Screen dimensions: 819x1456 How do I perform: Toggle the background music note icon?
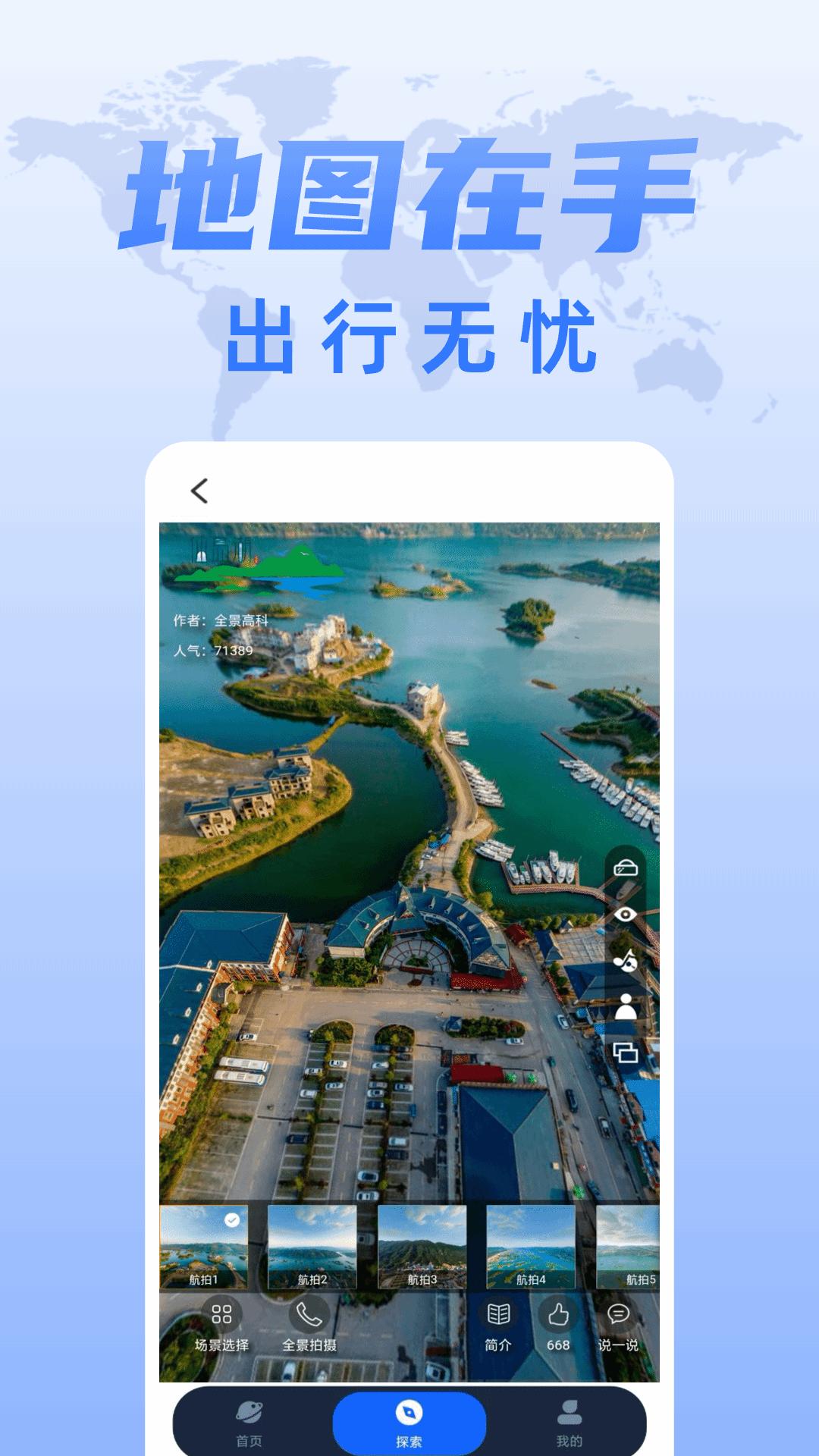pos(626,962)
